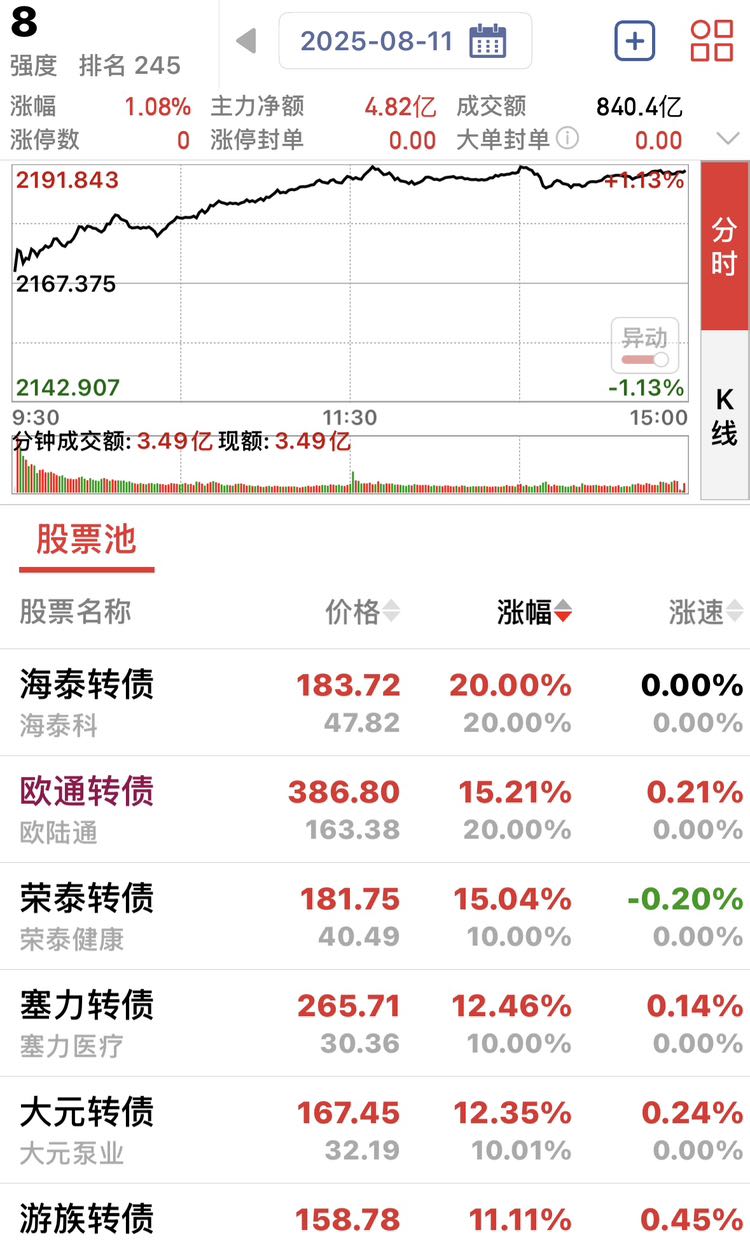This screenshot has width=750, height=1244.
Task: Tap the plus add-to-watchlist icon
Action: 634,41
